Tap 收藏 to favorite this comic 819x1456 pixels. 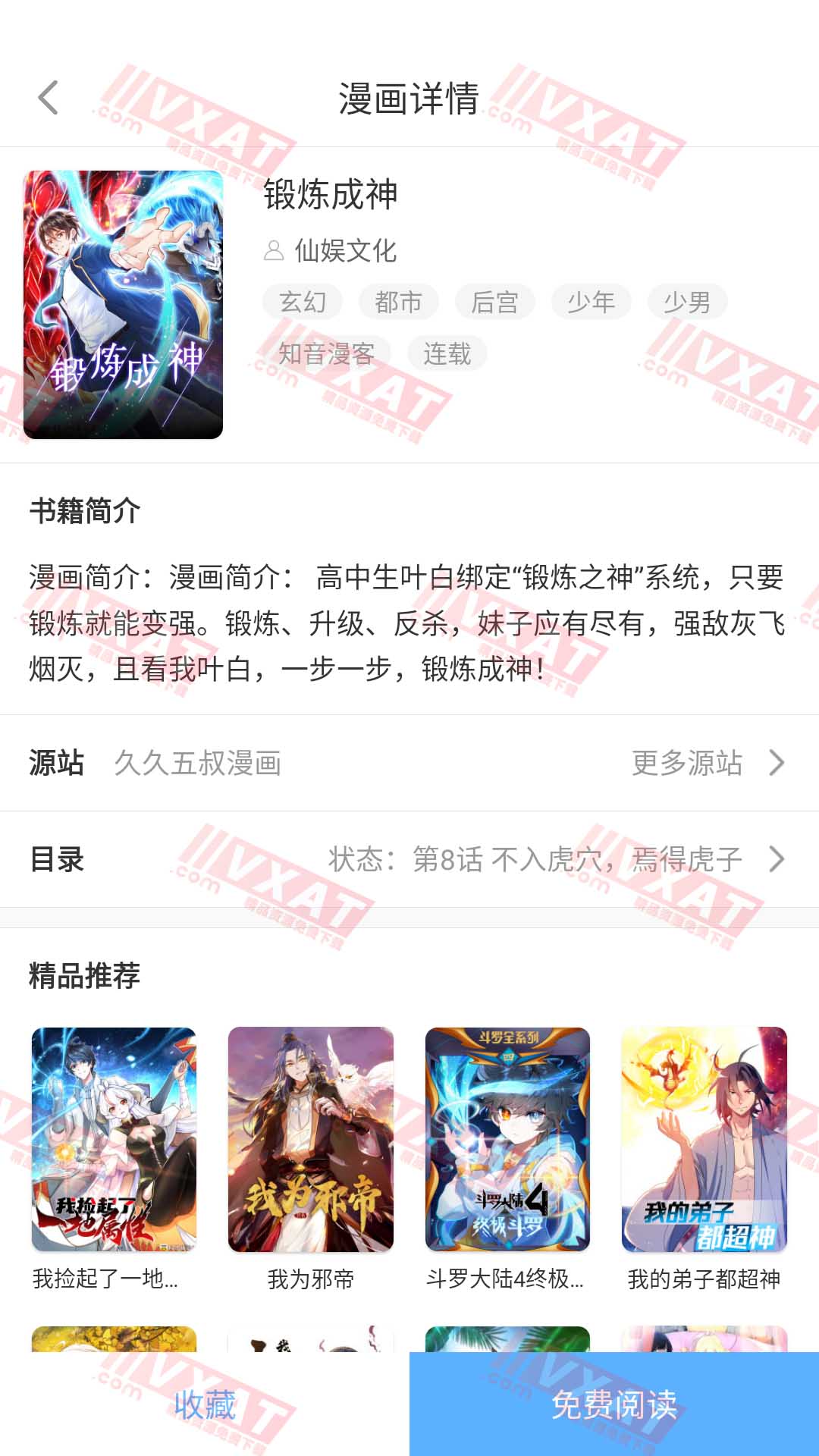tap(205, 1404)
